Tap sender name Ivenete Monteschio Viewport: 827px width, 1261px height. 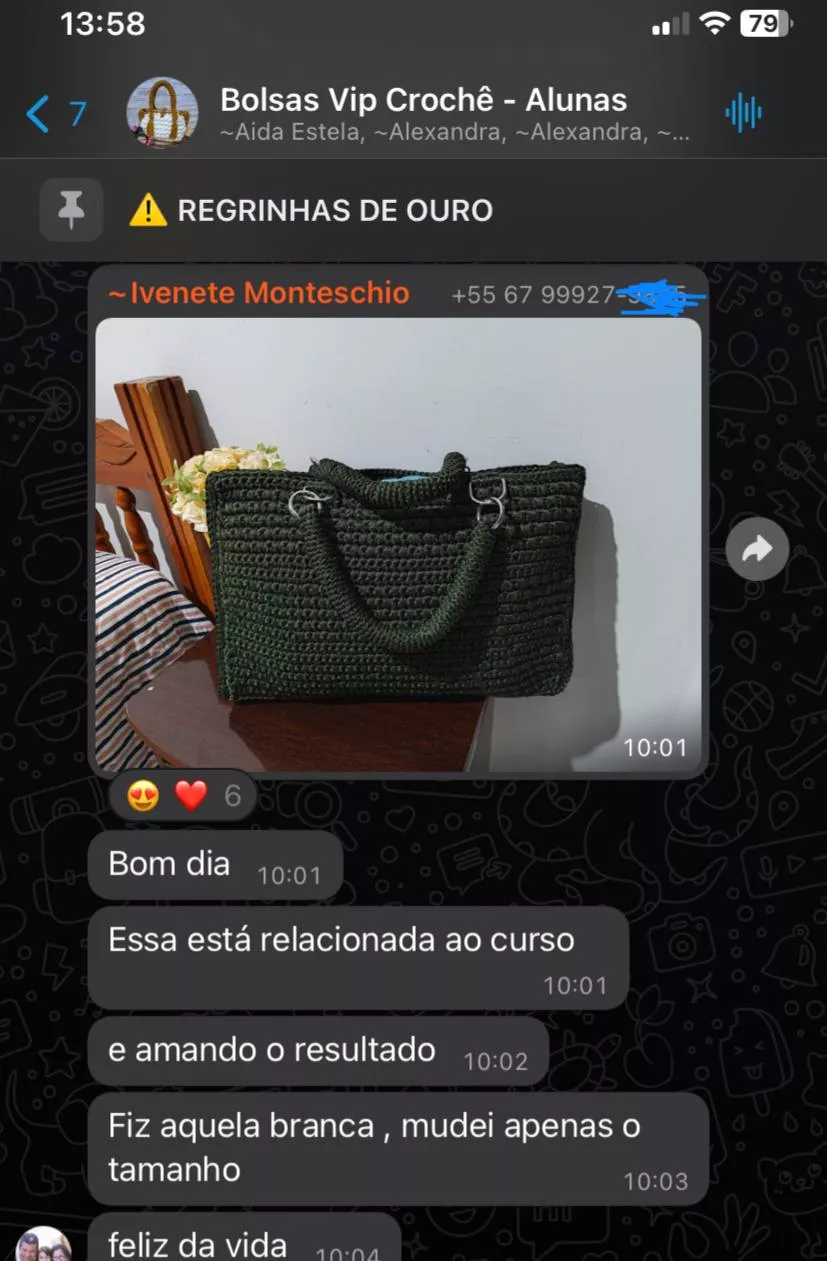pyautogui.click(x=258, y=293)
